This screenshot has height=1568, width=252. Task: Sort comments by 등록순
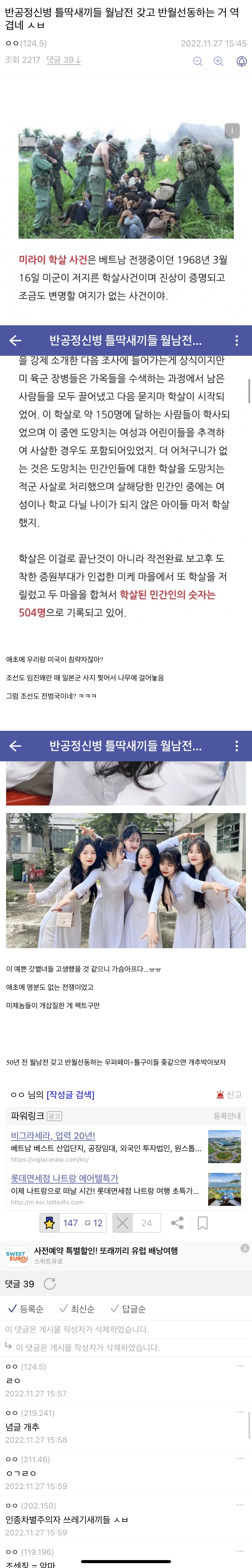click(x=26, y=1309)
